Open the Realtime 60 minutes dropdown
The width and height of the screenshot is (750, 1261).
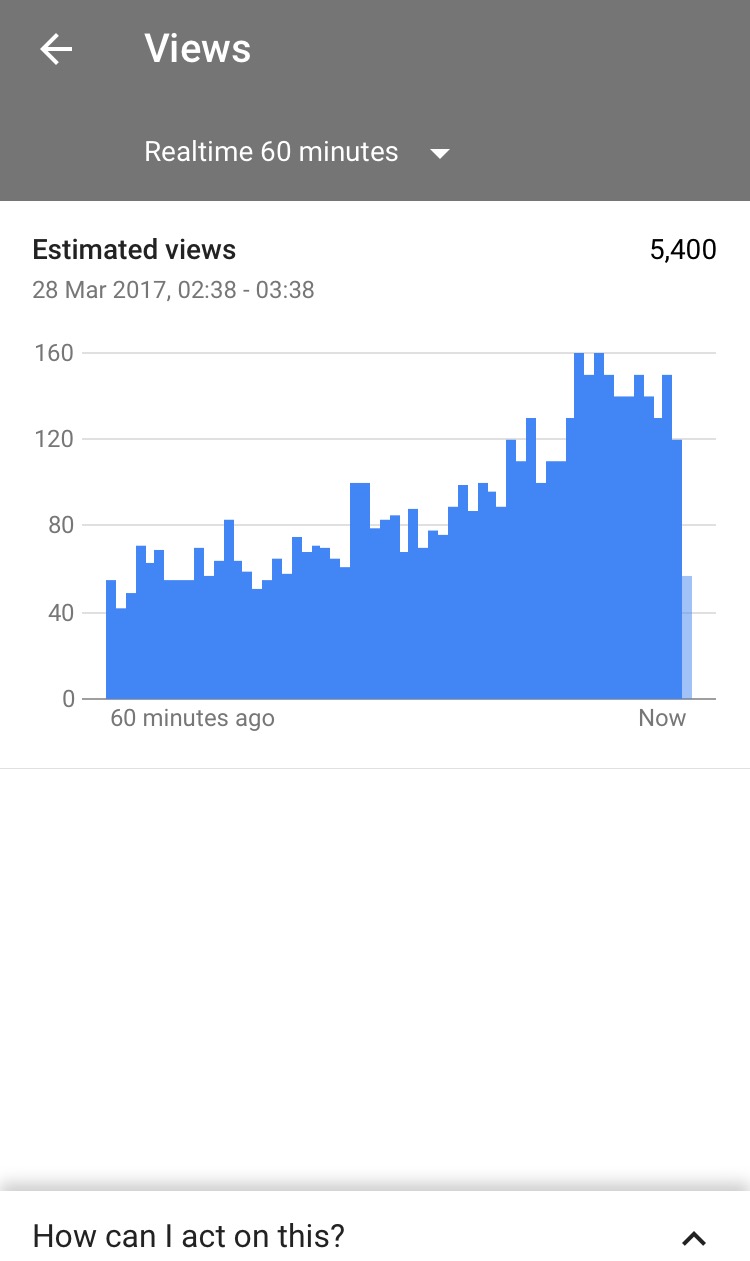point(297,152)
